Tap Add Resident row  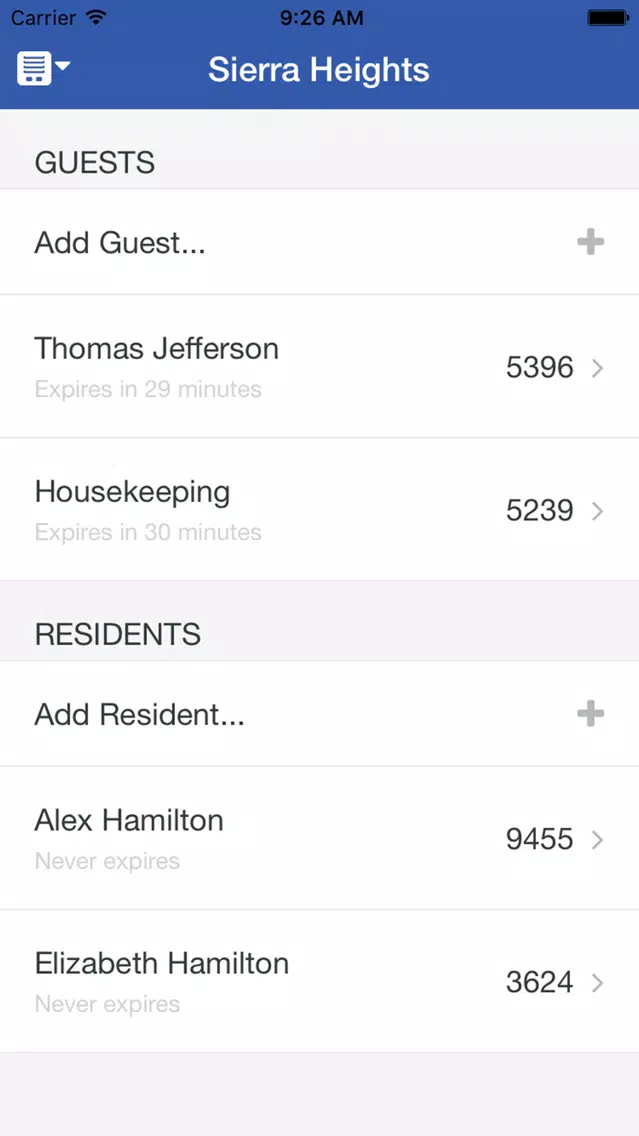tap(320, 714)
